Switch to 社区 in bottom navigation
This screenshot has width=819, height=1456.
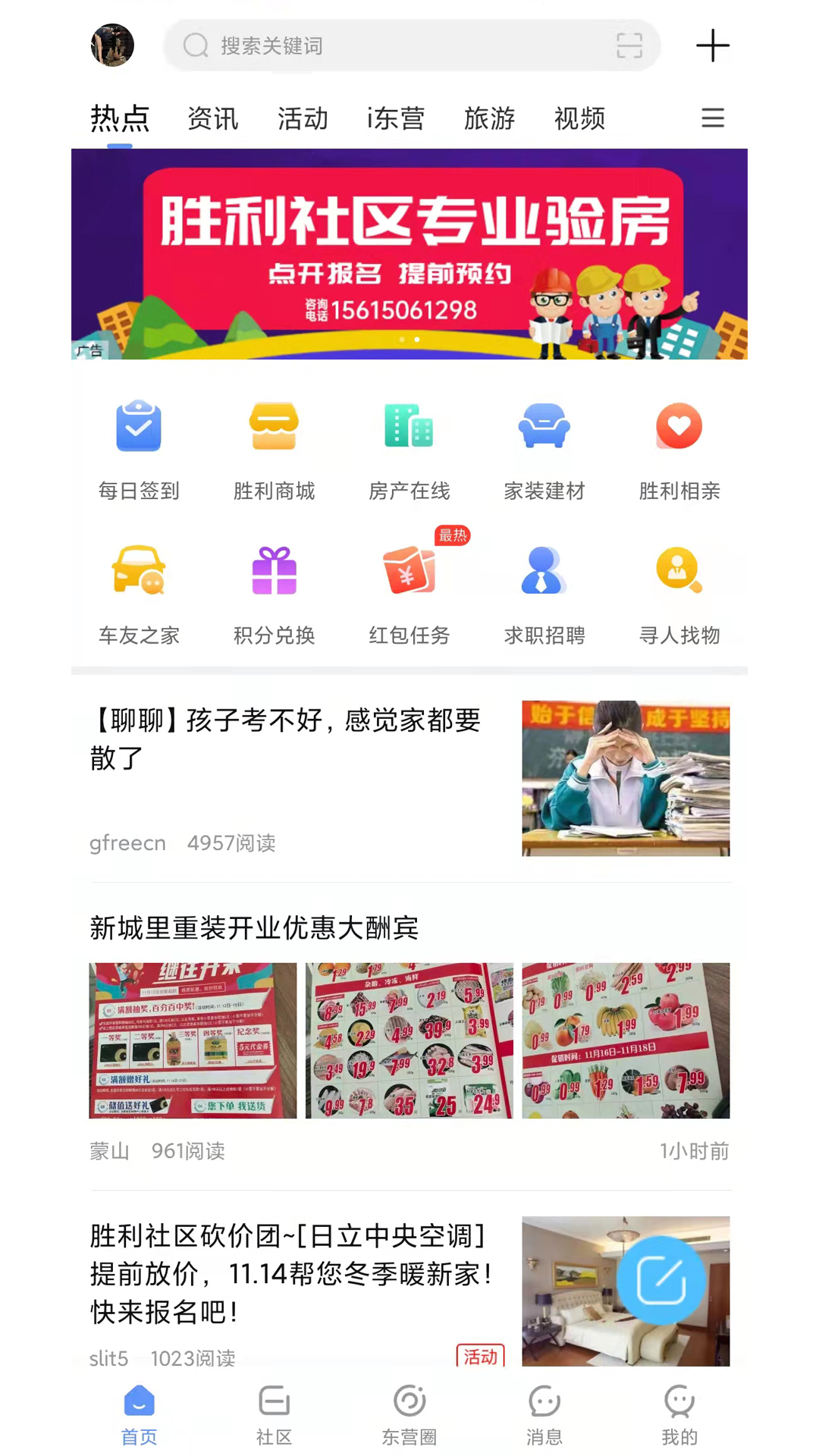pyautogui.click(x=274, y=1415)
